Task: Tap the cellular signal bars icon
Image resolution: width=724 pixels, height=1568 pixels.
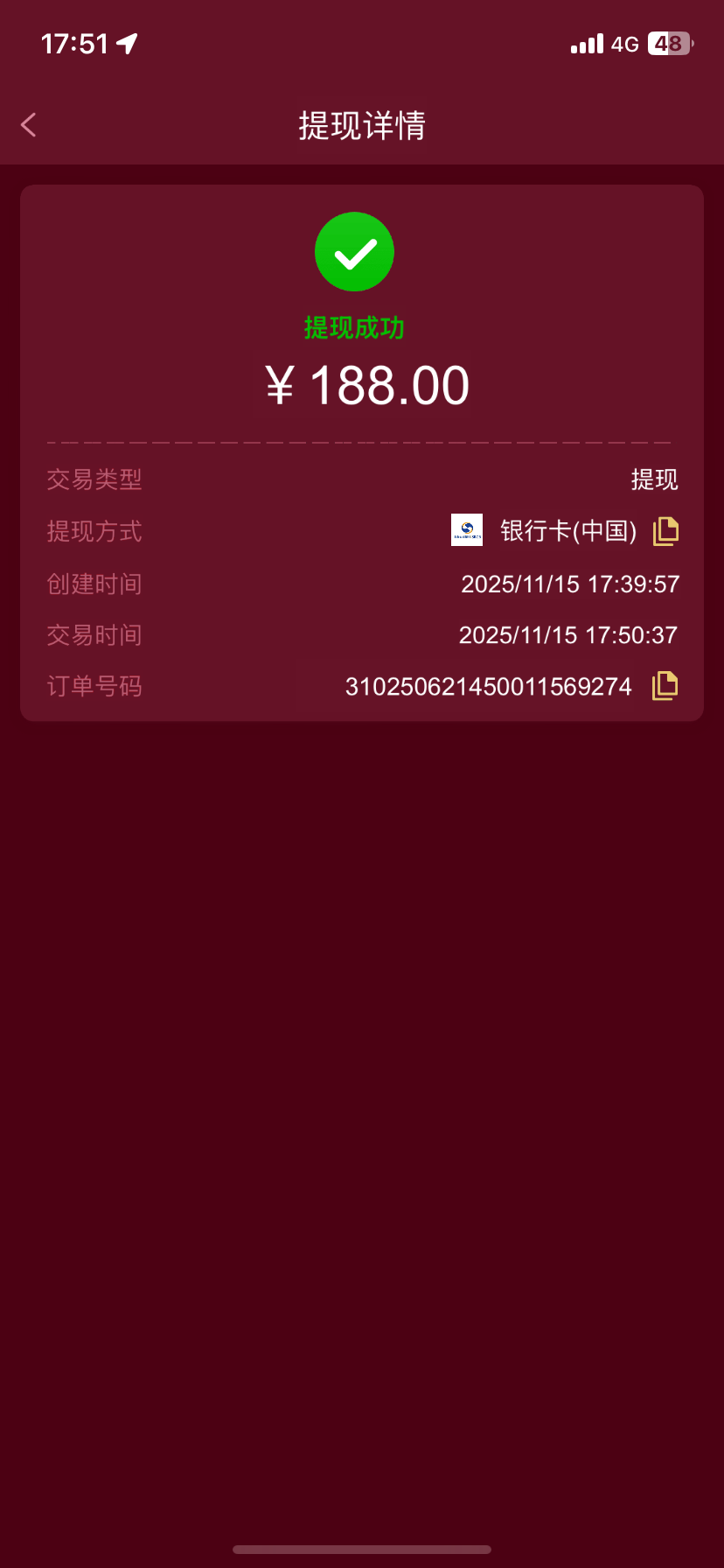Action: tap(586, 44)
